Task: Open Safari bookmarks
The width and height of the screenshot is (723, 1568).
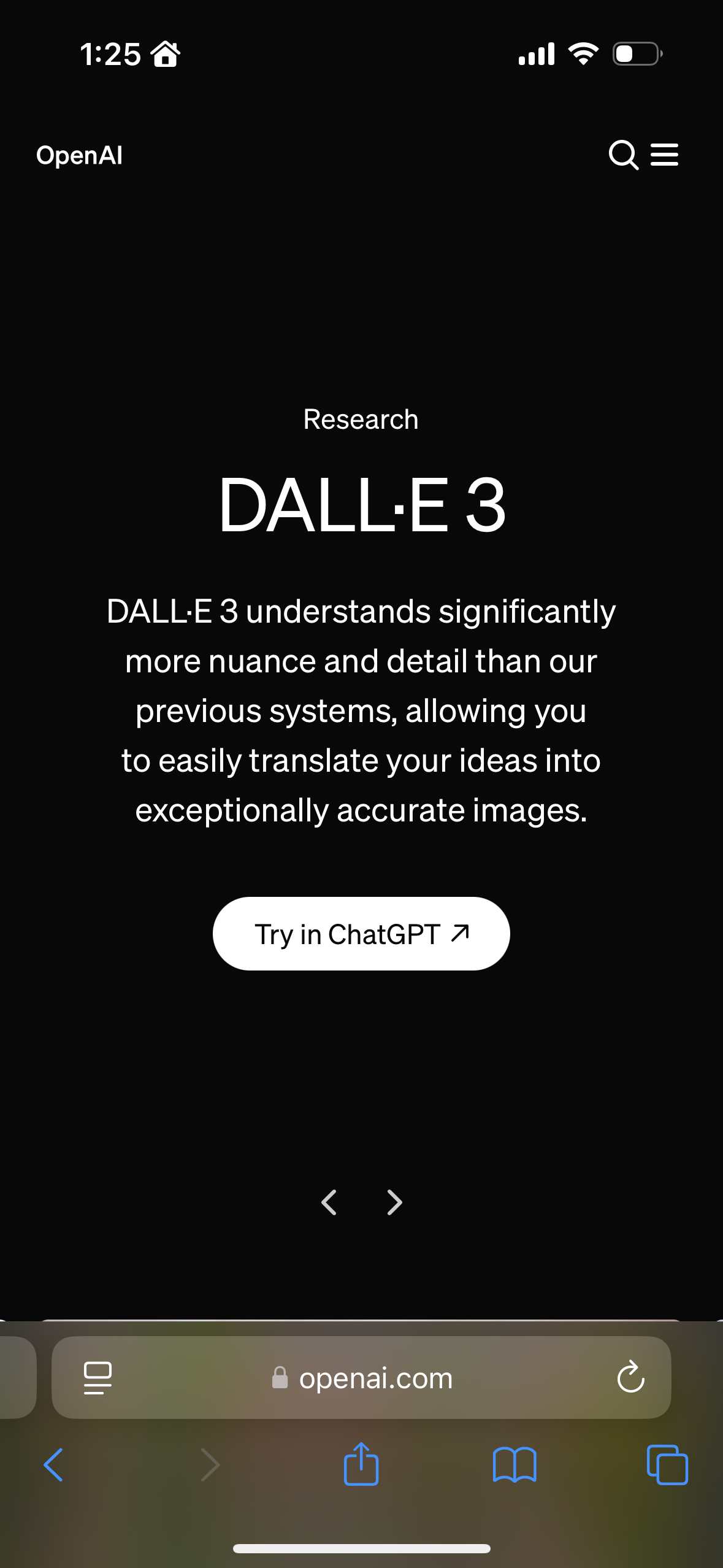Action: tap(515, 1465)
